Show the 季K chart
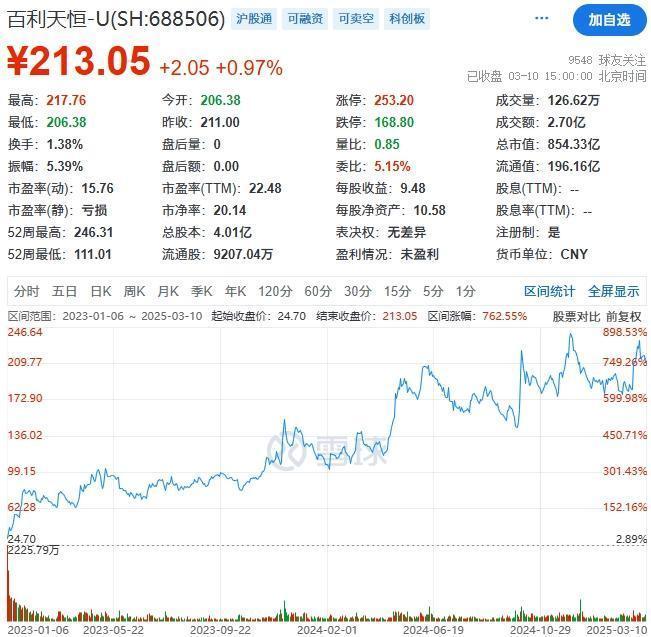 point(201,291)
